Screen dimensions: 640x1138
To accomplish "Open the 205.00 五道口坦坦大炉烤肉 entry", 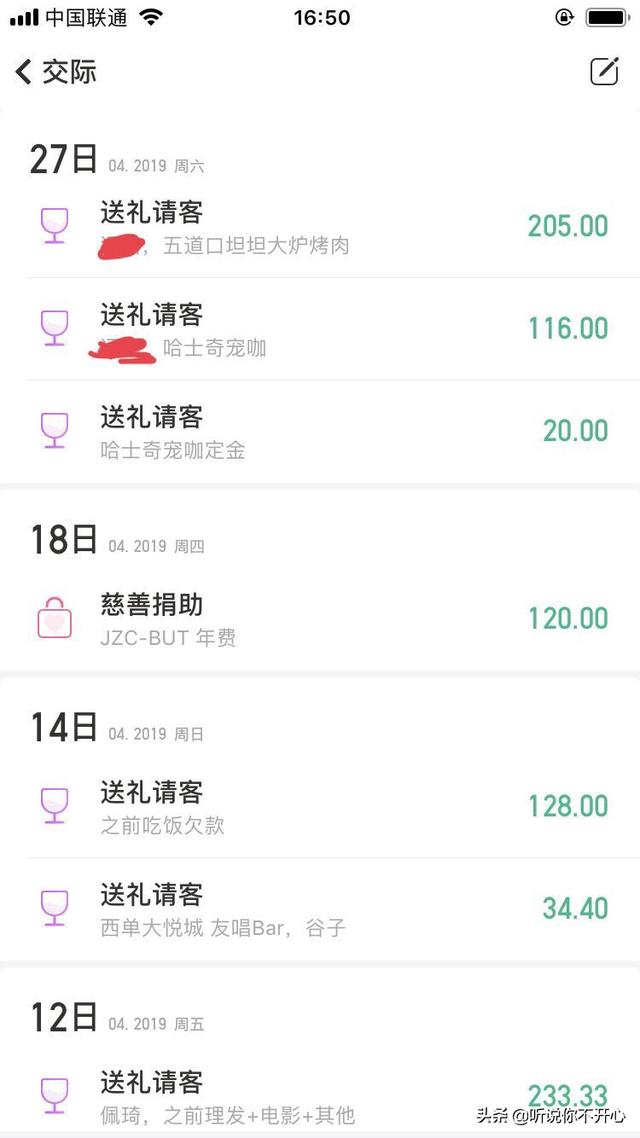I will pyautogui.click(x=320, y=226).
